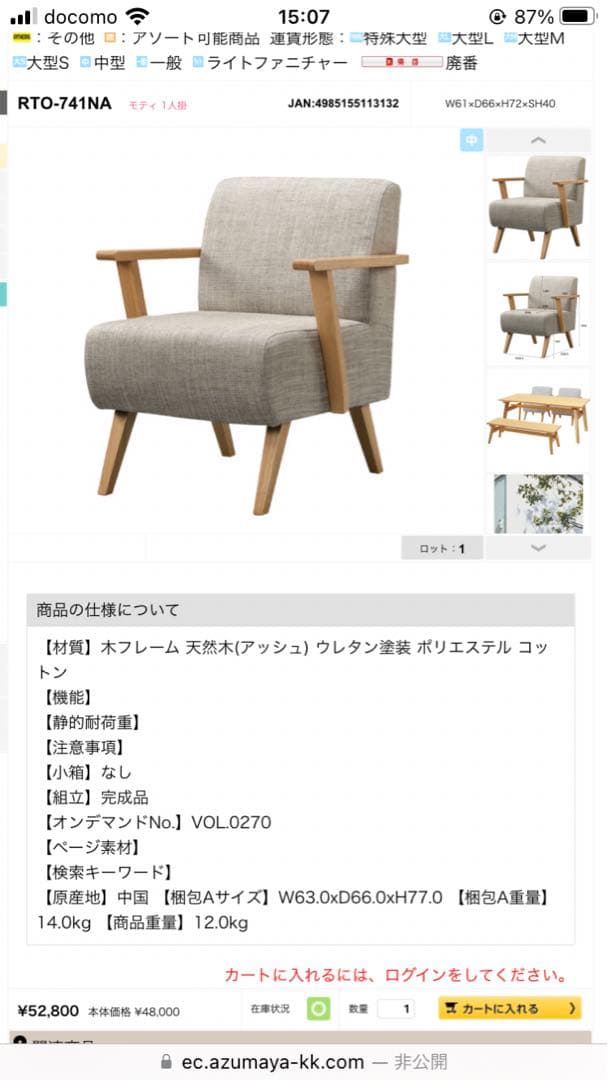Select the first armchair thumbnail
Viewport: 608px width, 1080px height.
pos(538,206)
